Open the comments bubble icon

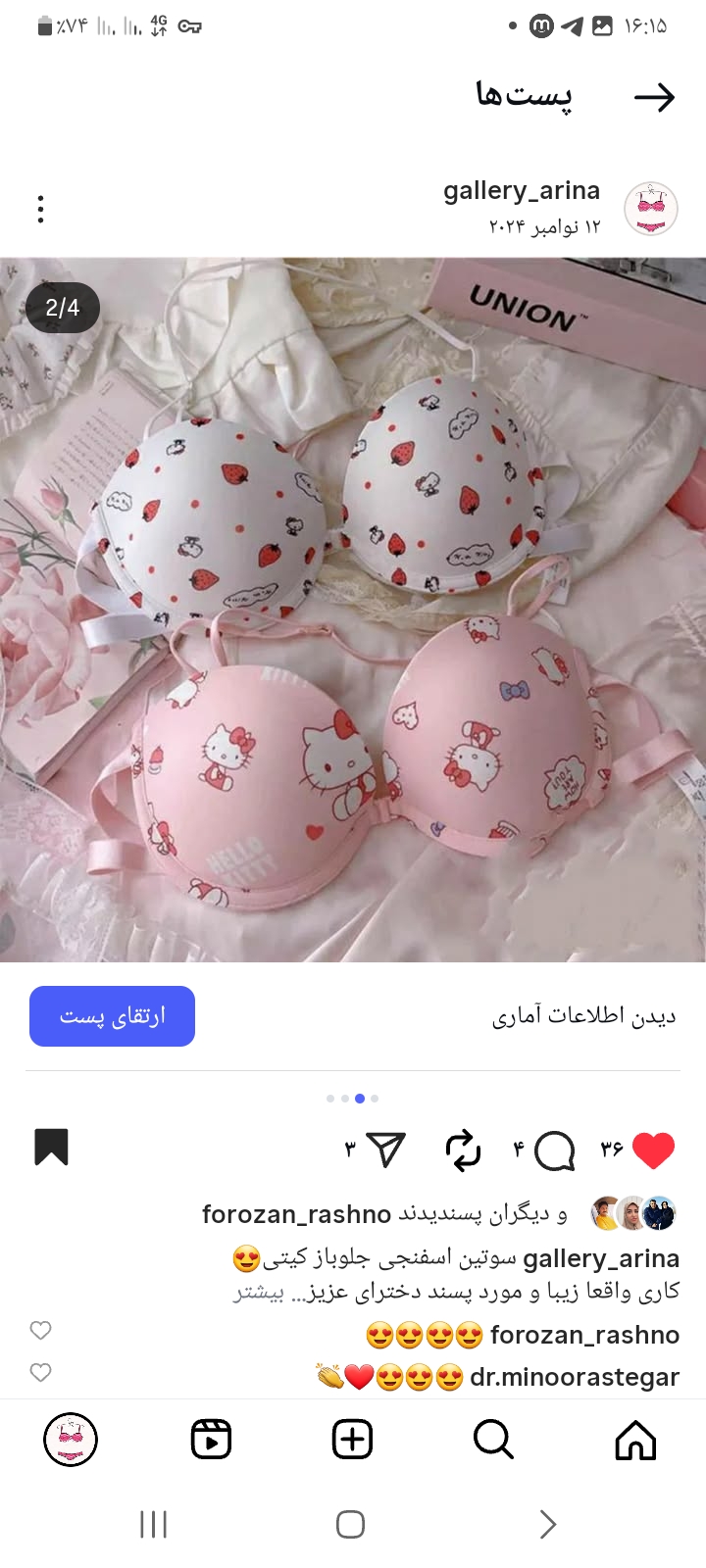pos(555,1150)
